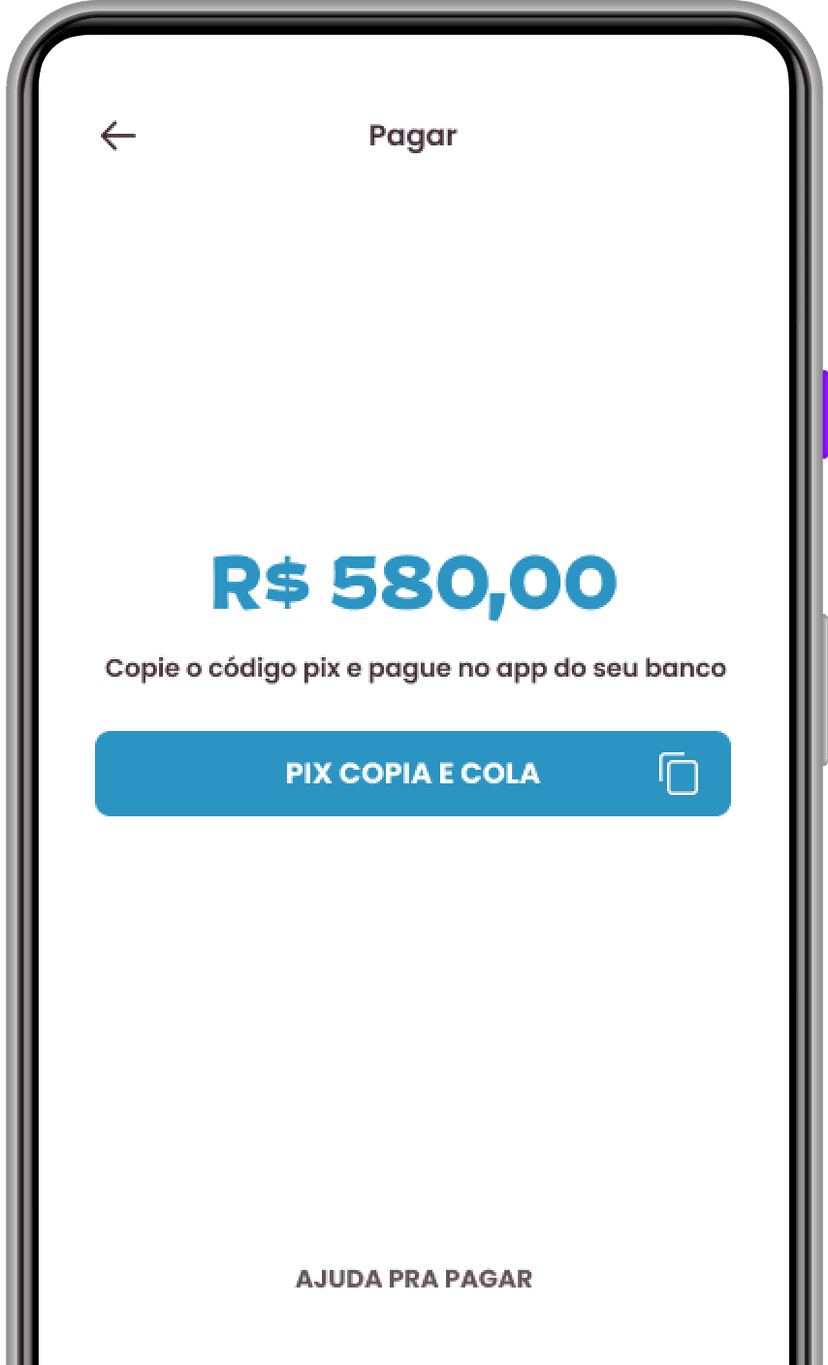Copy the Pix code with PIX COPIA E COLA
Screen dimensions: 828x1365
tap(413, 774)
